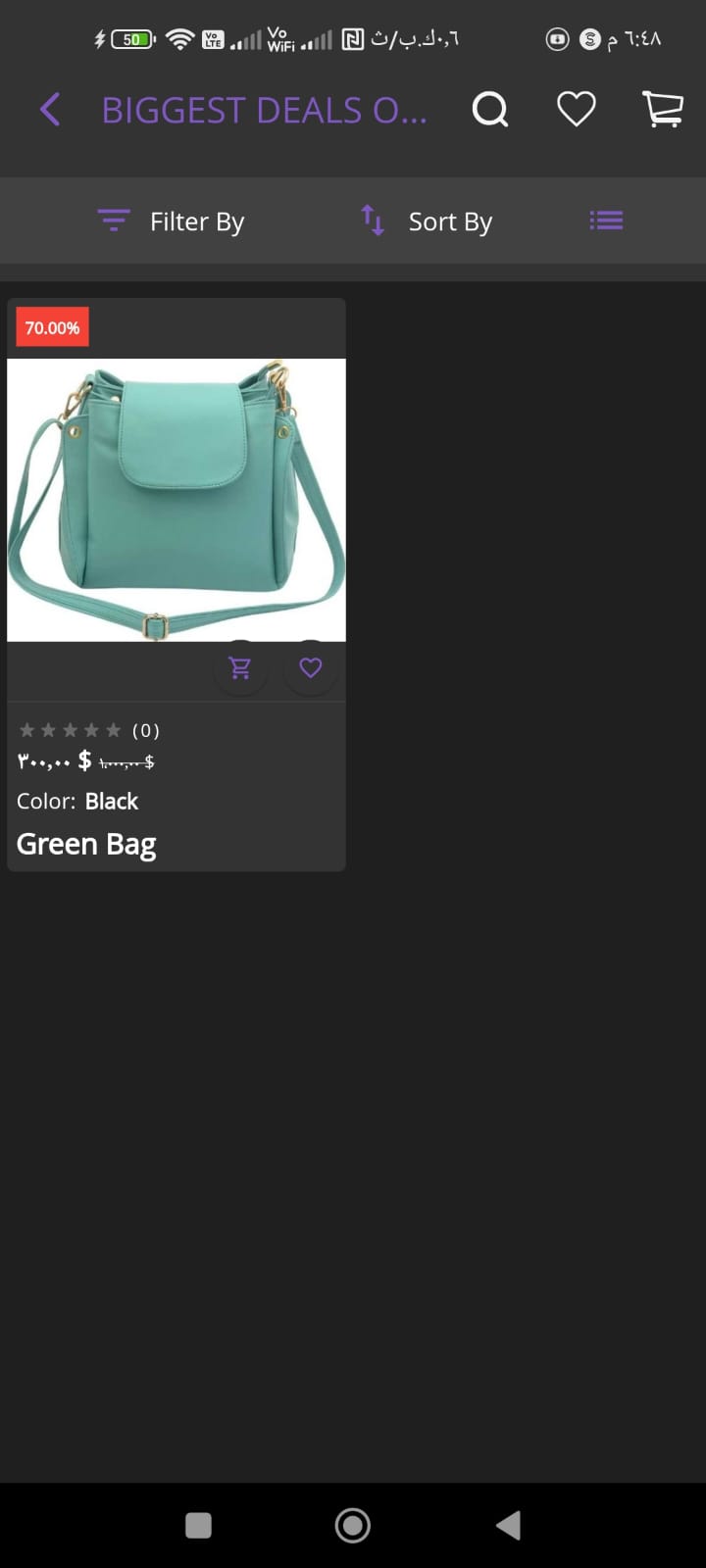Add Green Bag to cart
Screen dimensions: 706x1568
click(240, 668)
